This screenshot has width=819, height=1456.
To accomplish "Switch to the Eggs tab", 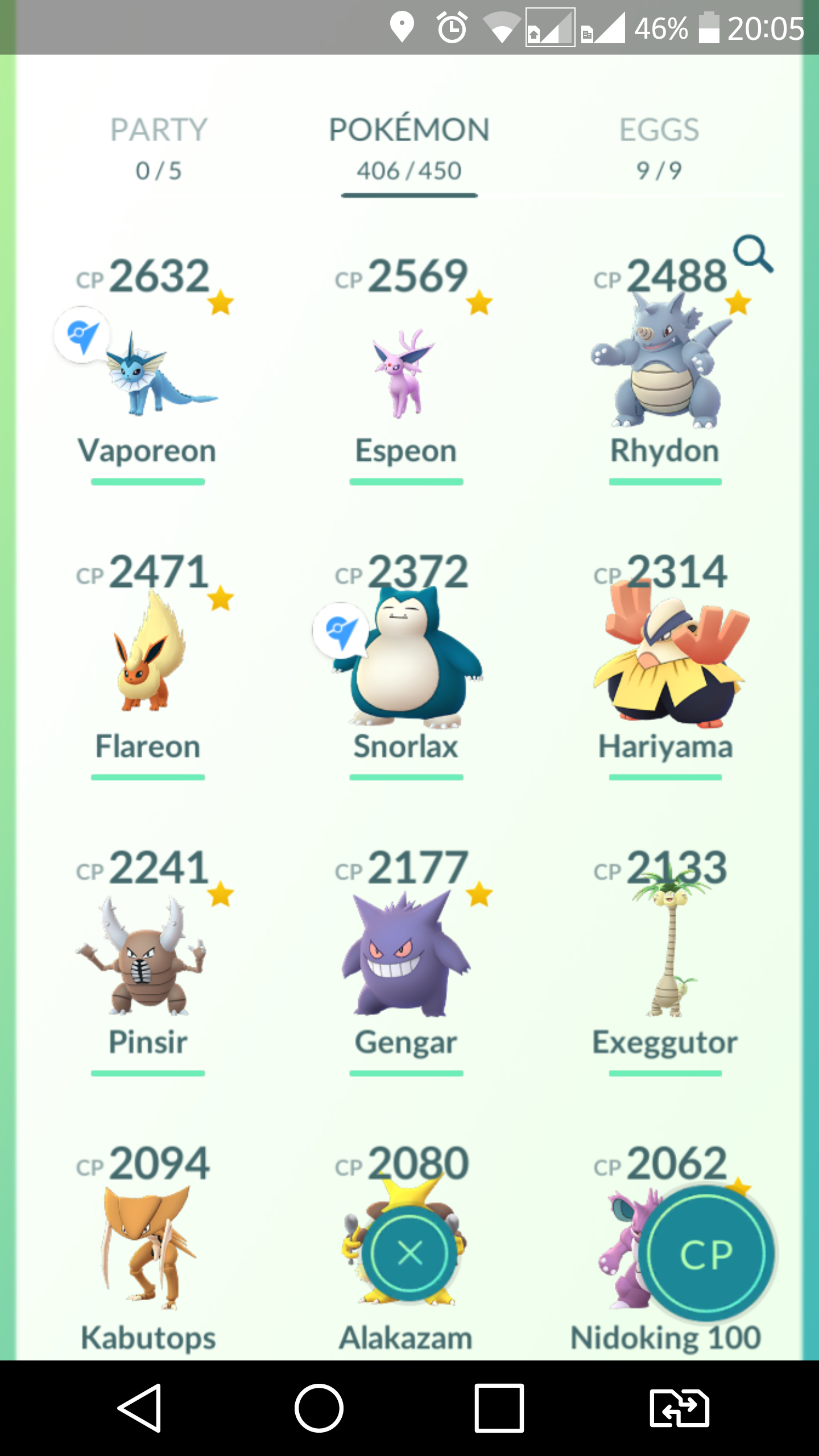I will point(659,148).
